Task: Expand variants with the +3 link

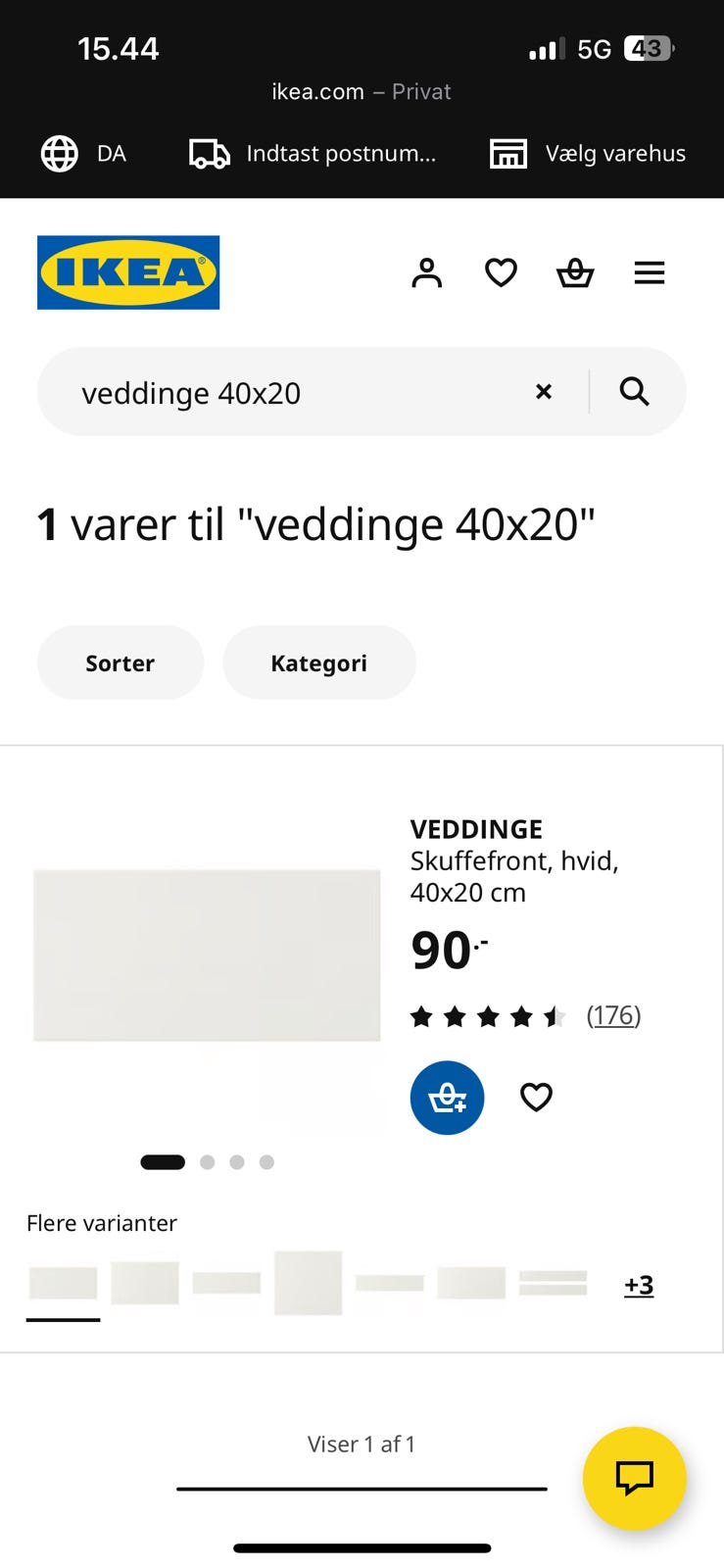Action: 639,1285
